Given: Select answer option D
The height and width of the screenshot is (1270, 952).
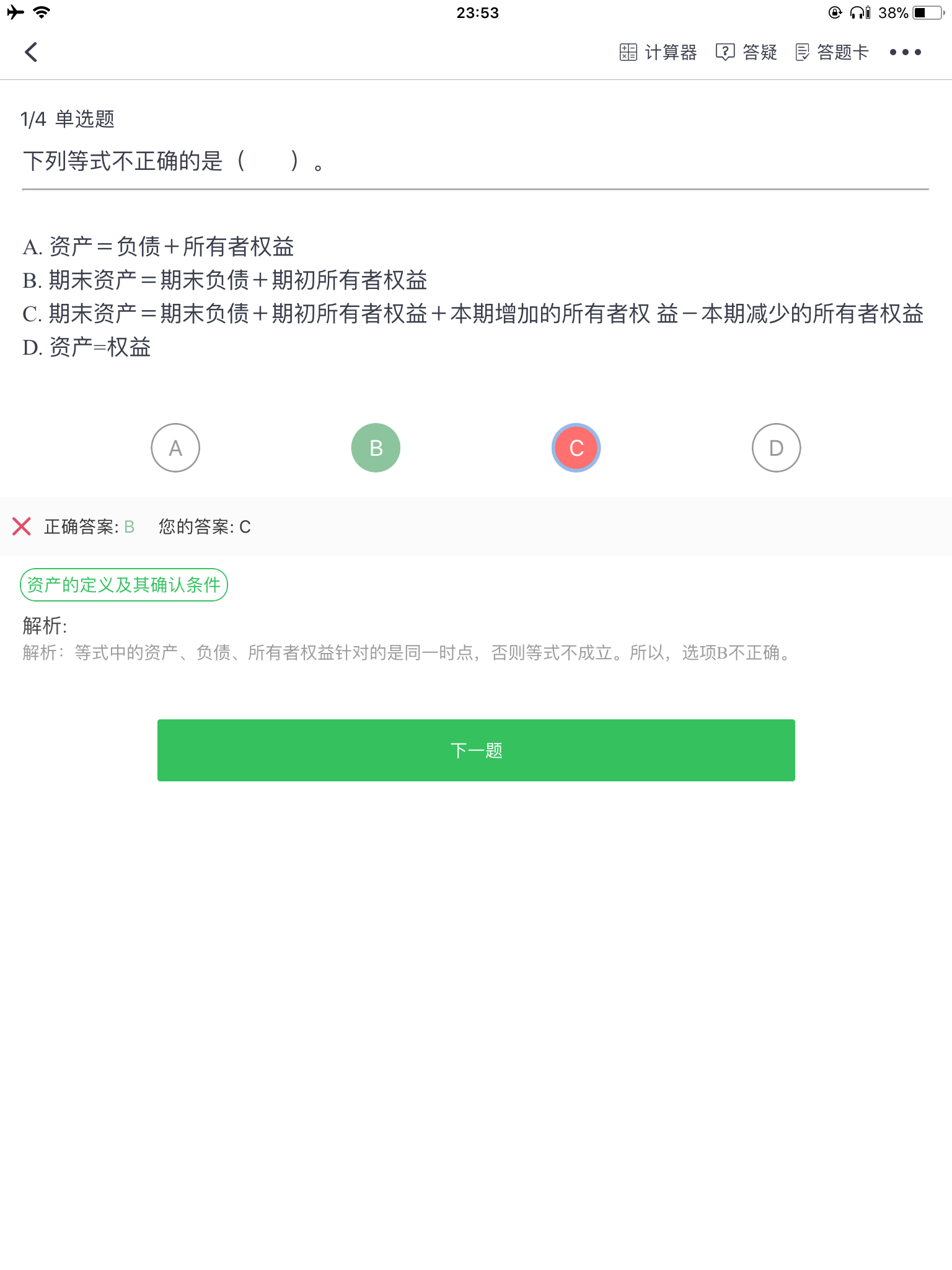Looking at the screenshot, I should coord(776,448).
